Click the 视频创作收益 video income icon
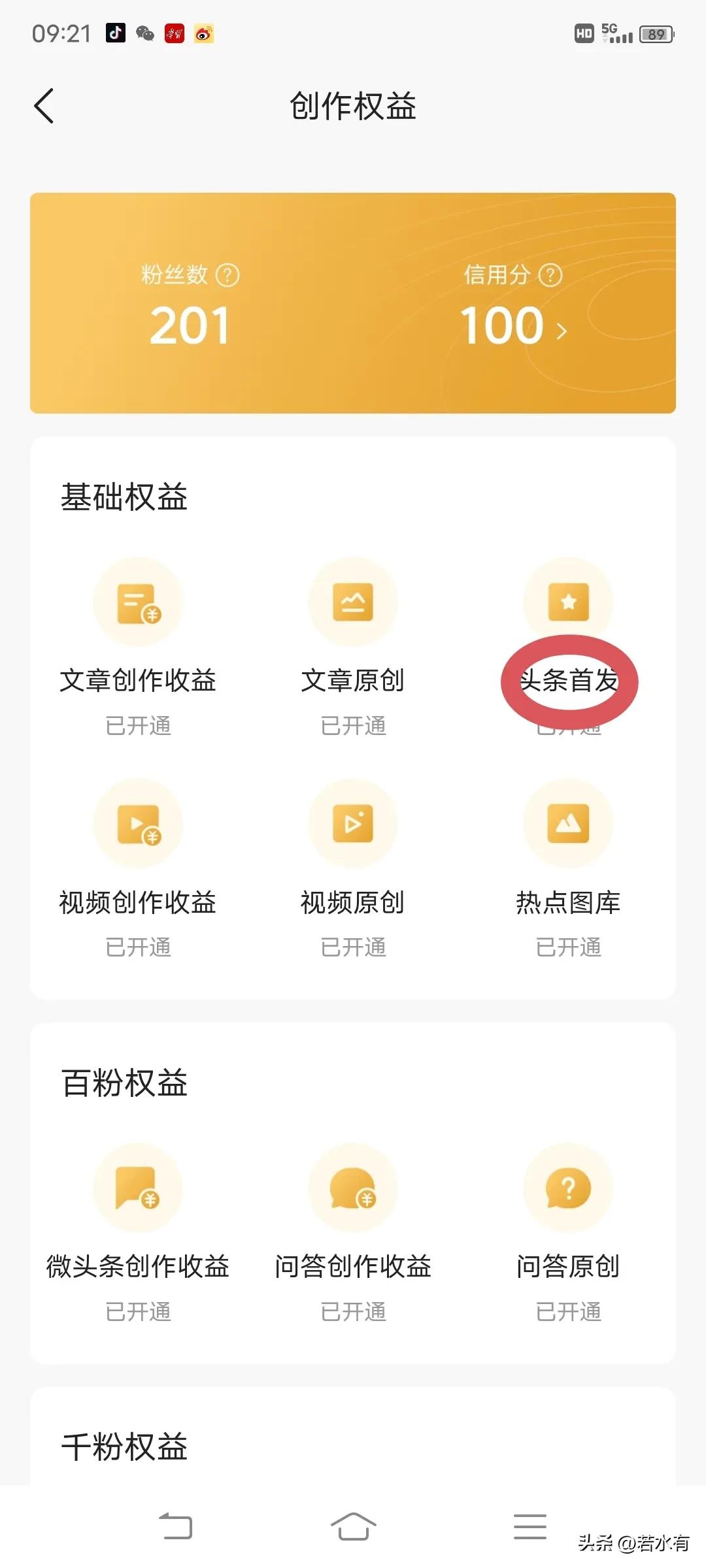The width and height of the screenshot is (706, 1568). click(137, 823)
